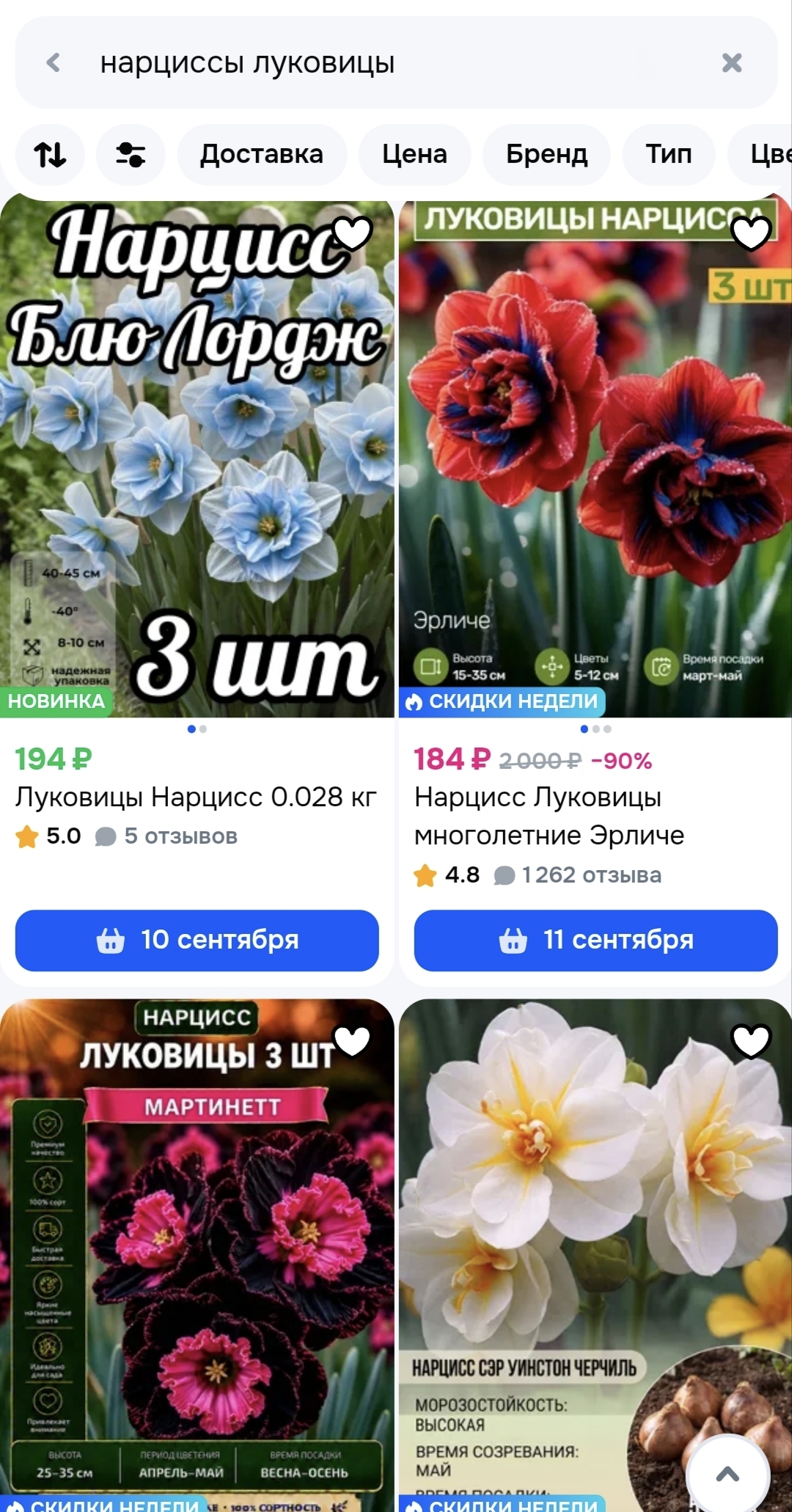
Task: Open the all filters panel
Action: [131, 154]
